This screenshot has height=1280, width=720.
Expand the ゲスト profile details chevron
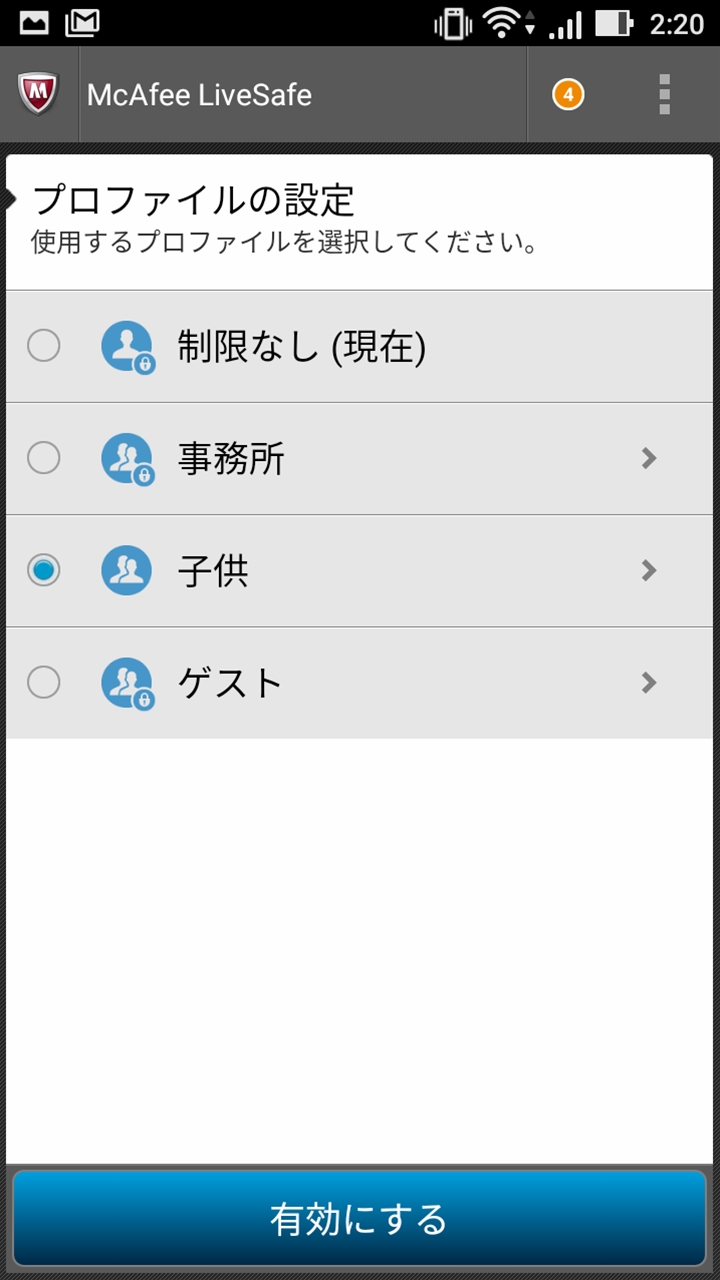tap(649, 682)
